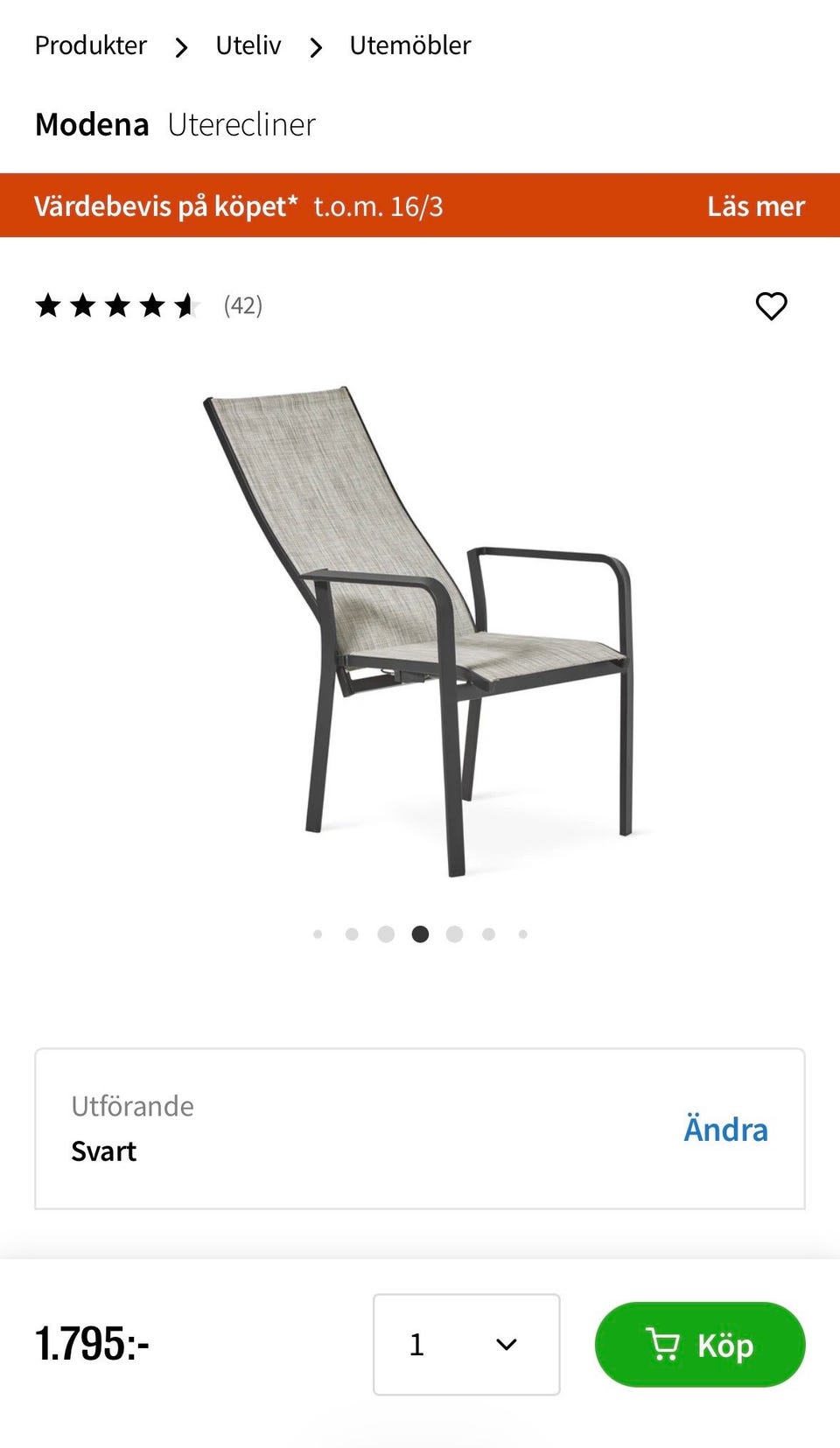This screenshot has width=840, height=1448.
Task: Click the review count showing (42)
Action: tap(243, 305)
